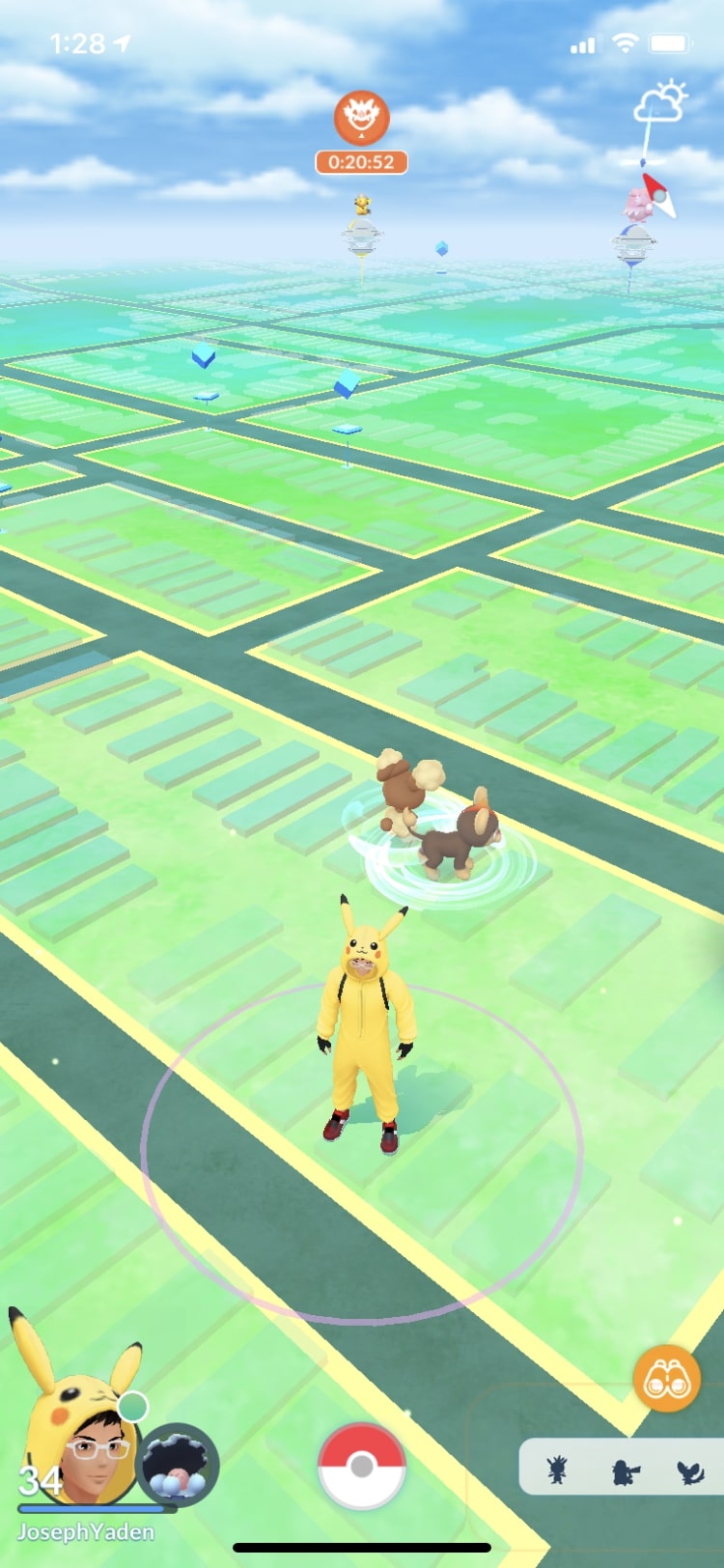Viewport: 724px width, 1568px height.
Task: Open the weather indicator icon
Action: (659, 104)
